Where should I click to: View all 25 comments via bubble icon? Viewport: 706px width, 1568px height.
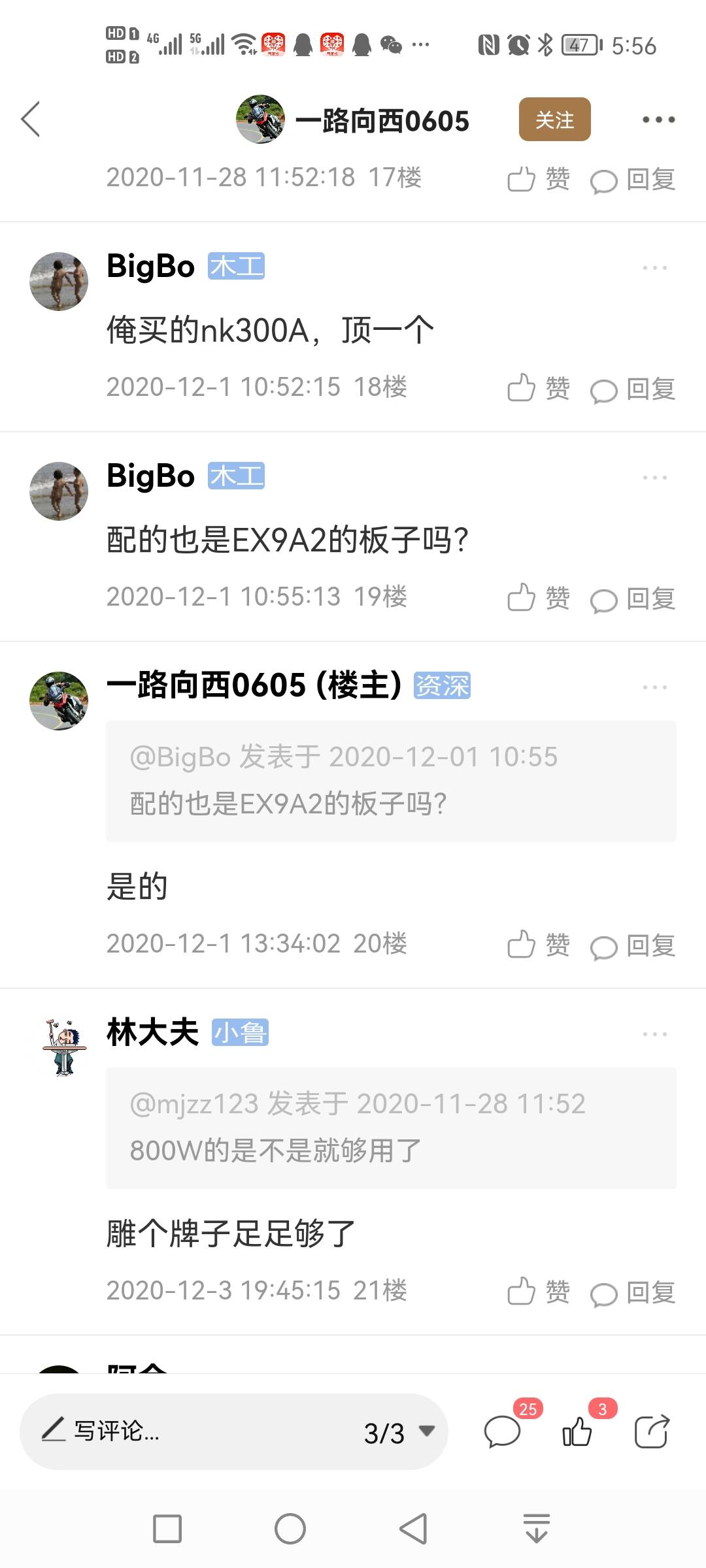click(503, 1431)
